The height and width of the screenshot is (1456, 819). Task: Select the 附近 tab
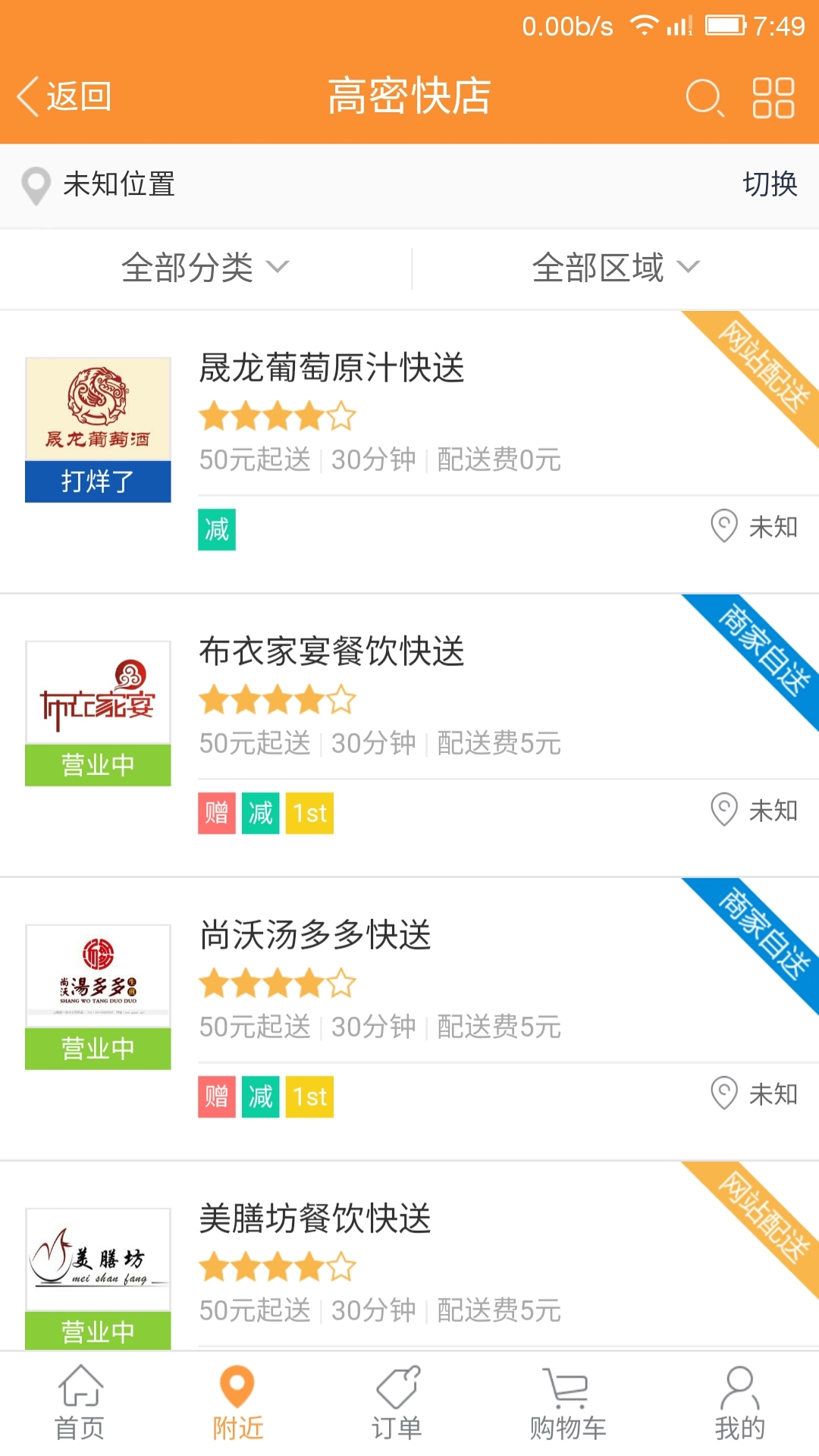(237, 1403)
